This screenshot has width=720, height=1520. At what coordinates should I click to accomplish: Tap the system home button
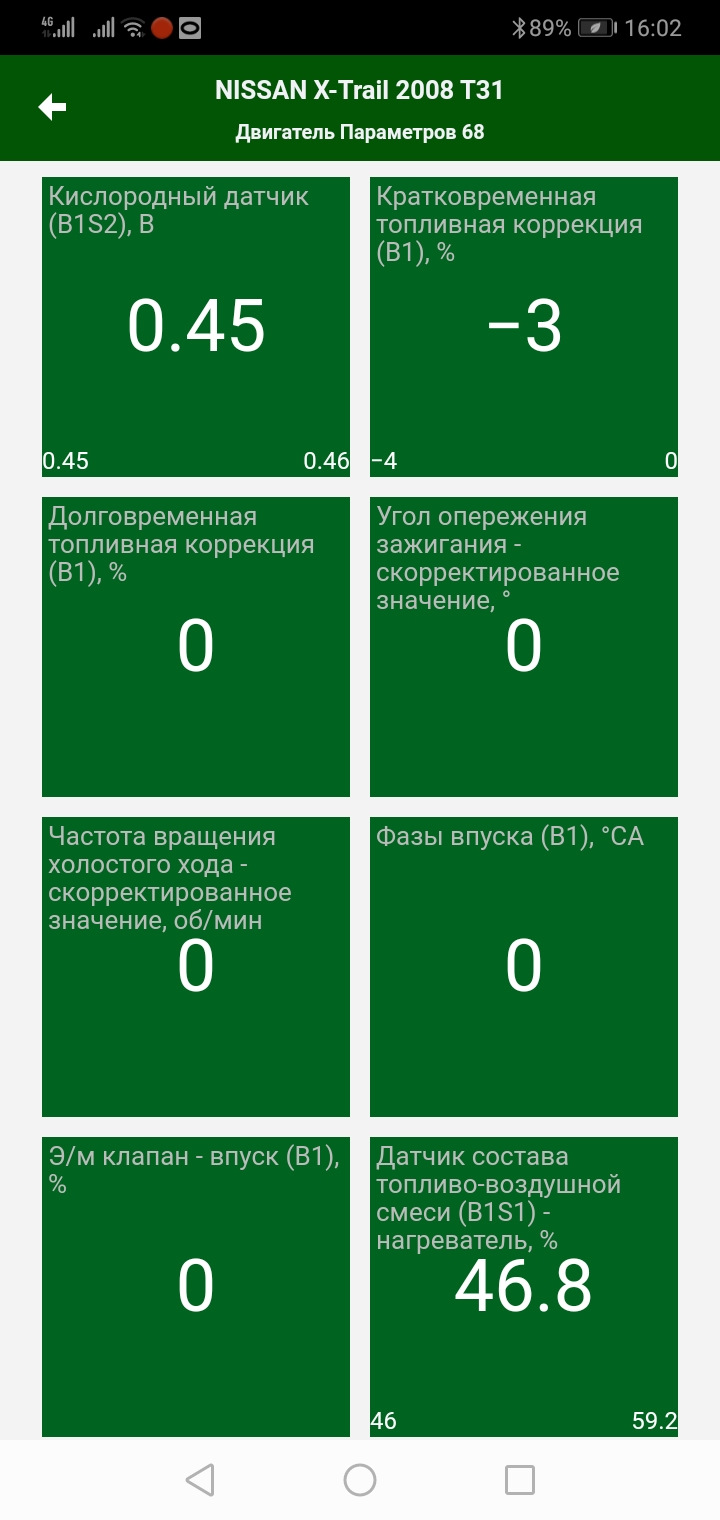click(360, 1480)
